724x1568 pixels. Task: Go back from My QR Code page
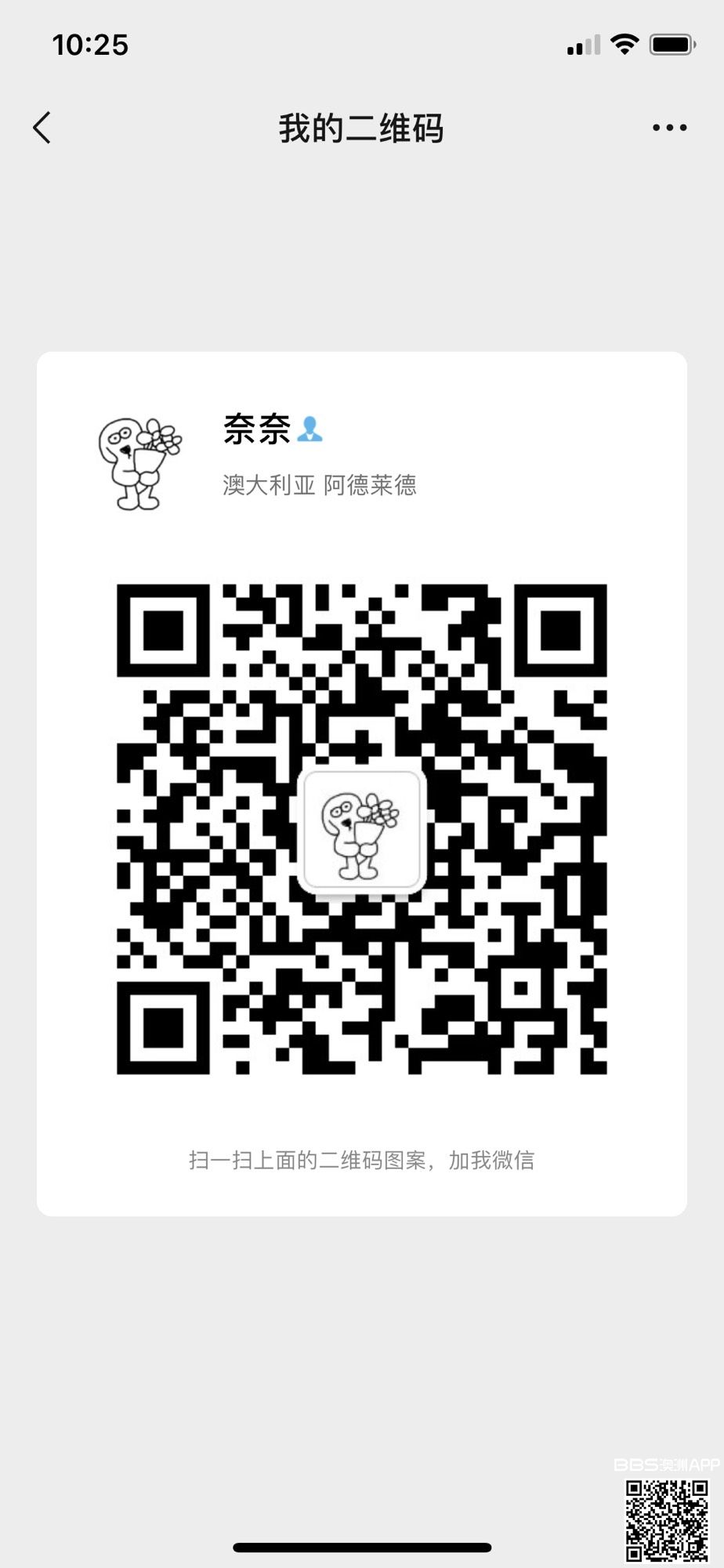[x=42, y=128]
